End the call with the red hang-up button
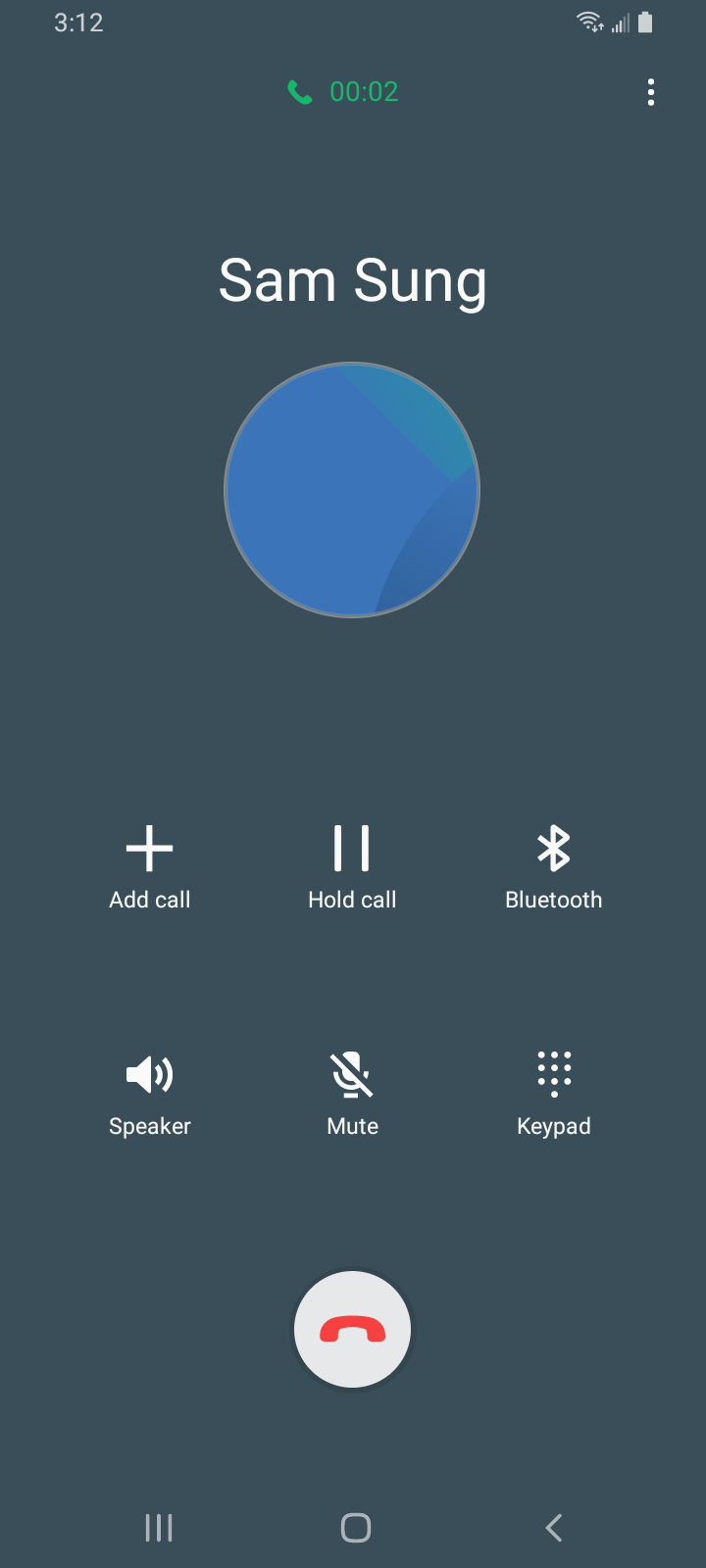This screenshot has width=706, height=1568. [x=353, y=1330]
